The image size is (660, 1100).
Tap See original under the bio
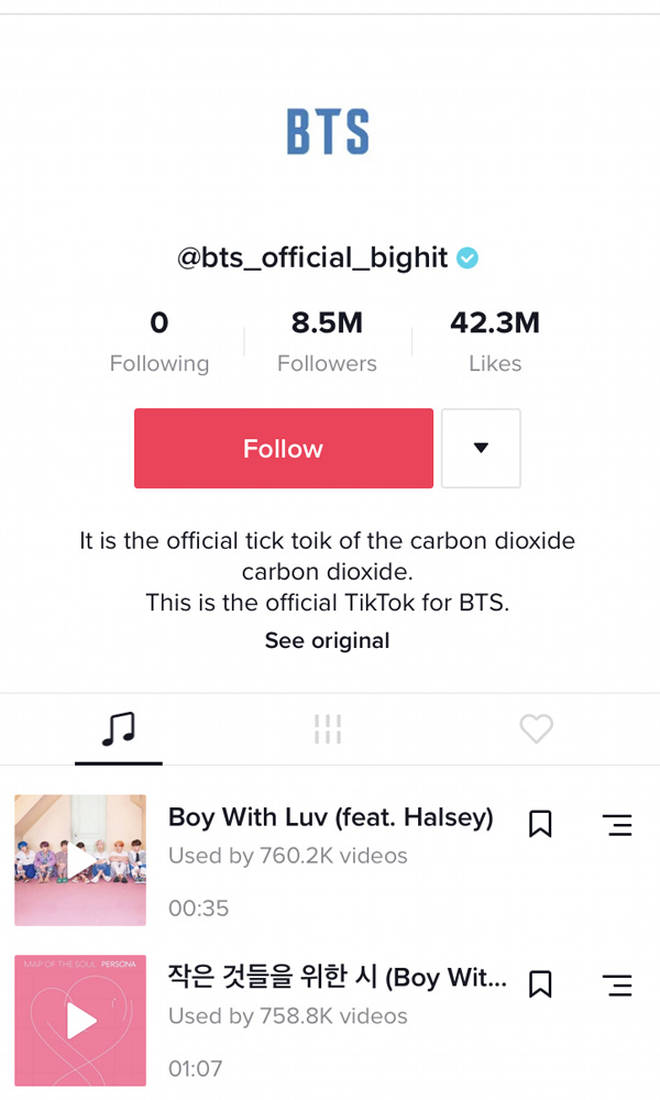tap(327, 640)
